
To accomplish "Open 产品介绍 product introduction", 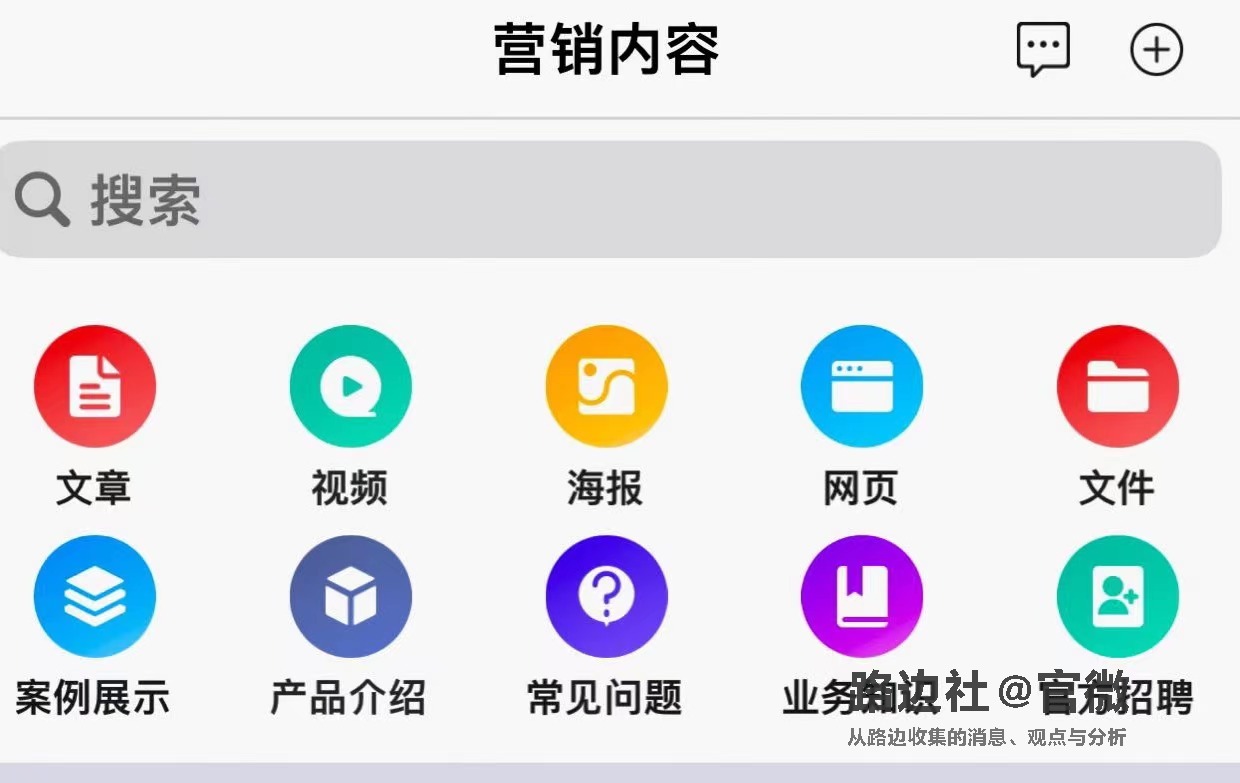I will [x=350, y=596].
